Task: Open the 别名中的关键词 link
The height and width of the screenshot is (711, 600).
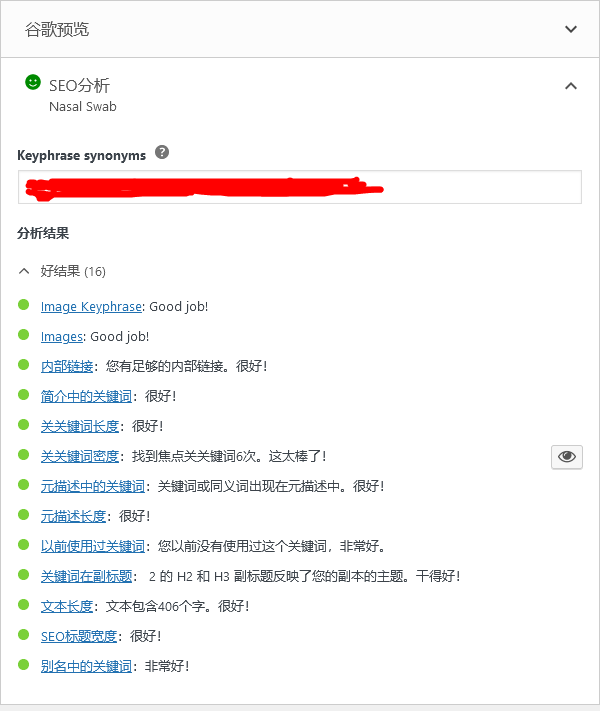Action: (87, 666)
